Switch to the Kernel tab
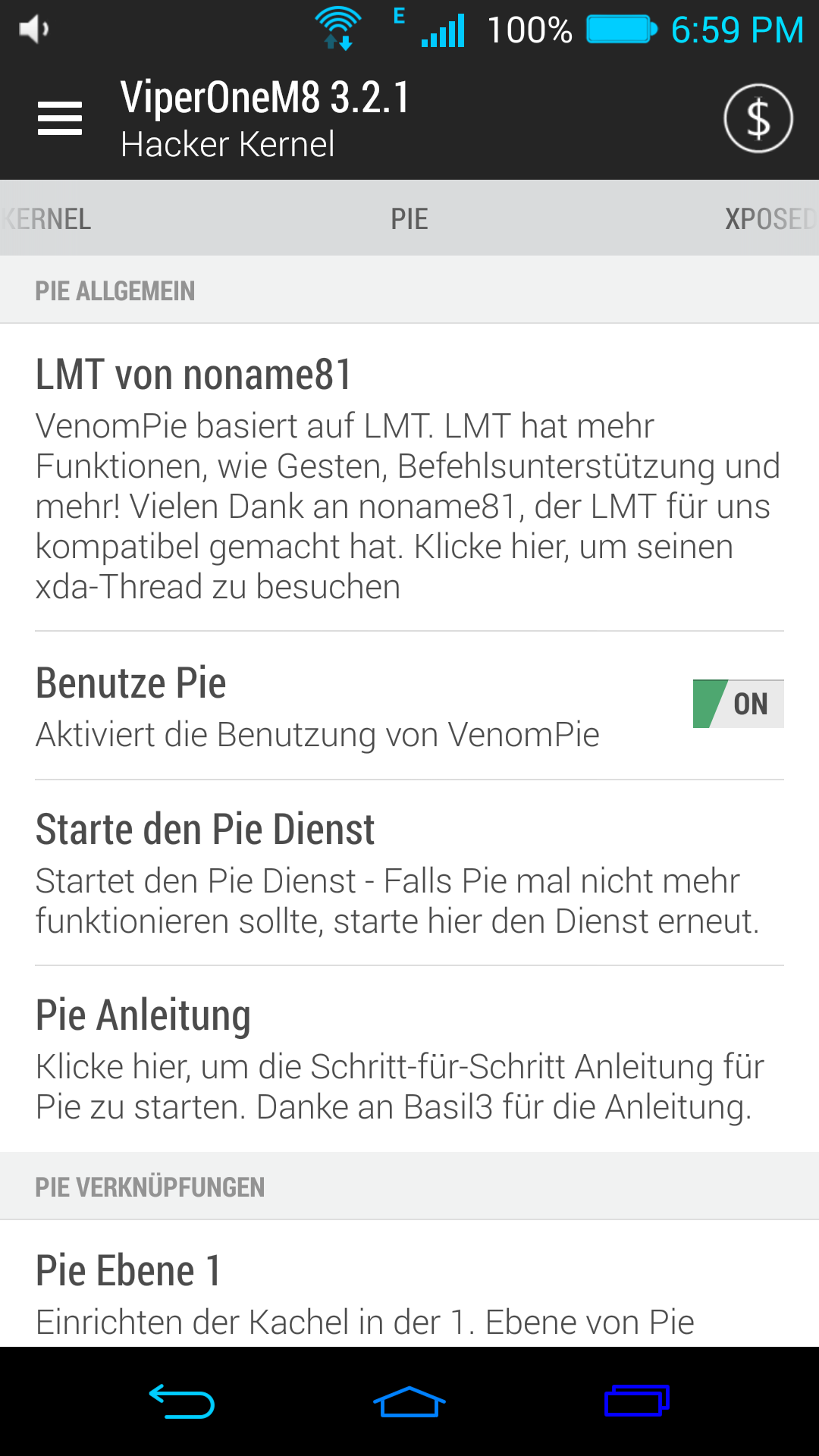This screenshot has height=1456, width=819. [45, 219]
